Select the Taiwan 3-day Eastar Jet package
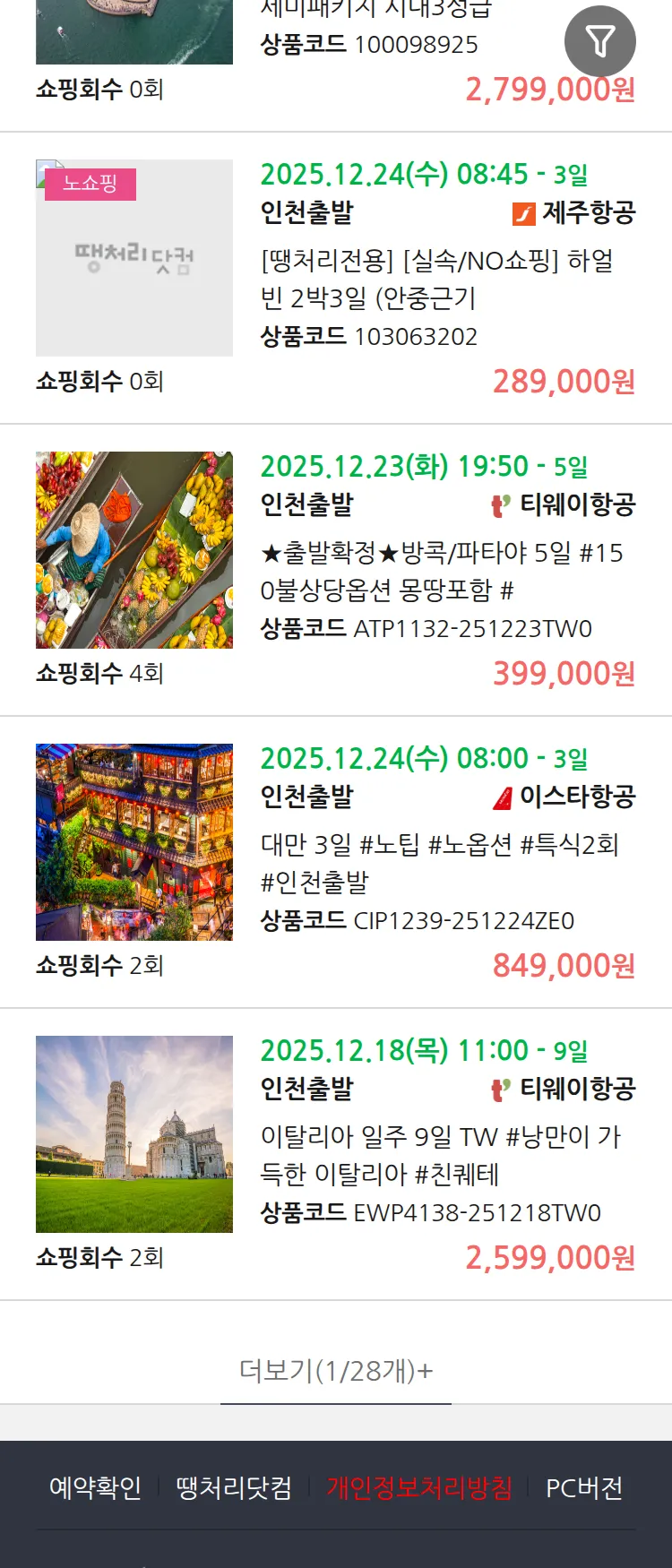 click(439, 863)
